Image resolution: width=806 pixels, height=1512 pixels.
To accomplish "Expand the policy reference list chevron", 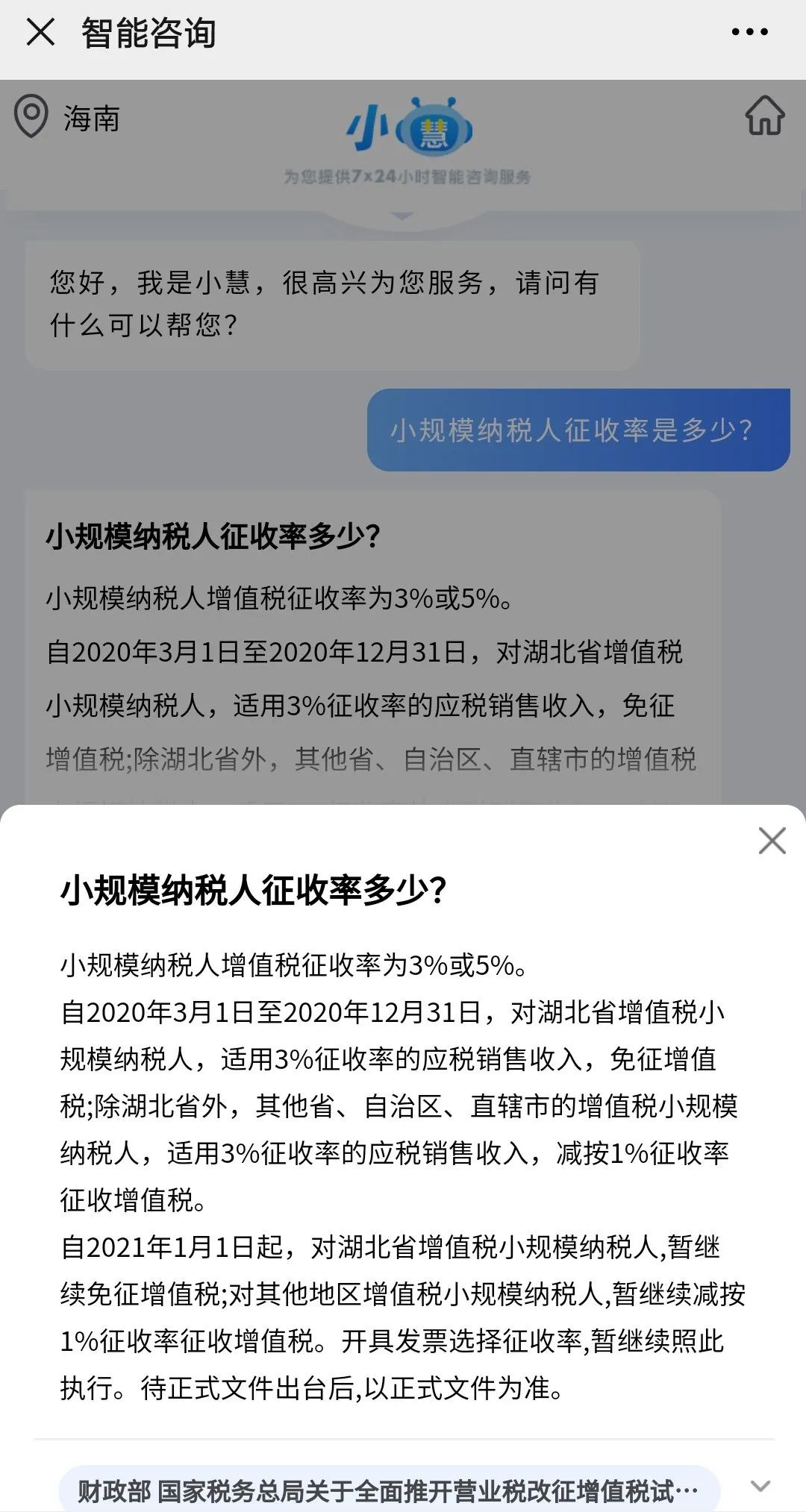I will coord(760,1485).
